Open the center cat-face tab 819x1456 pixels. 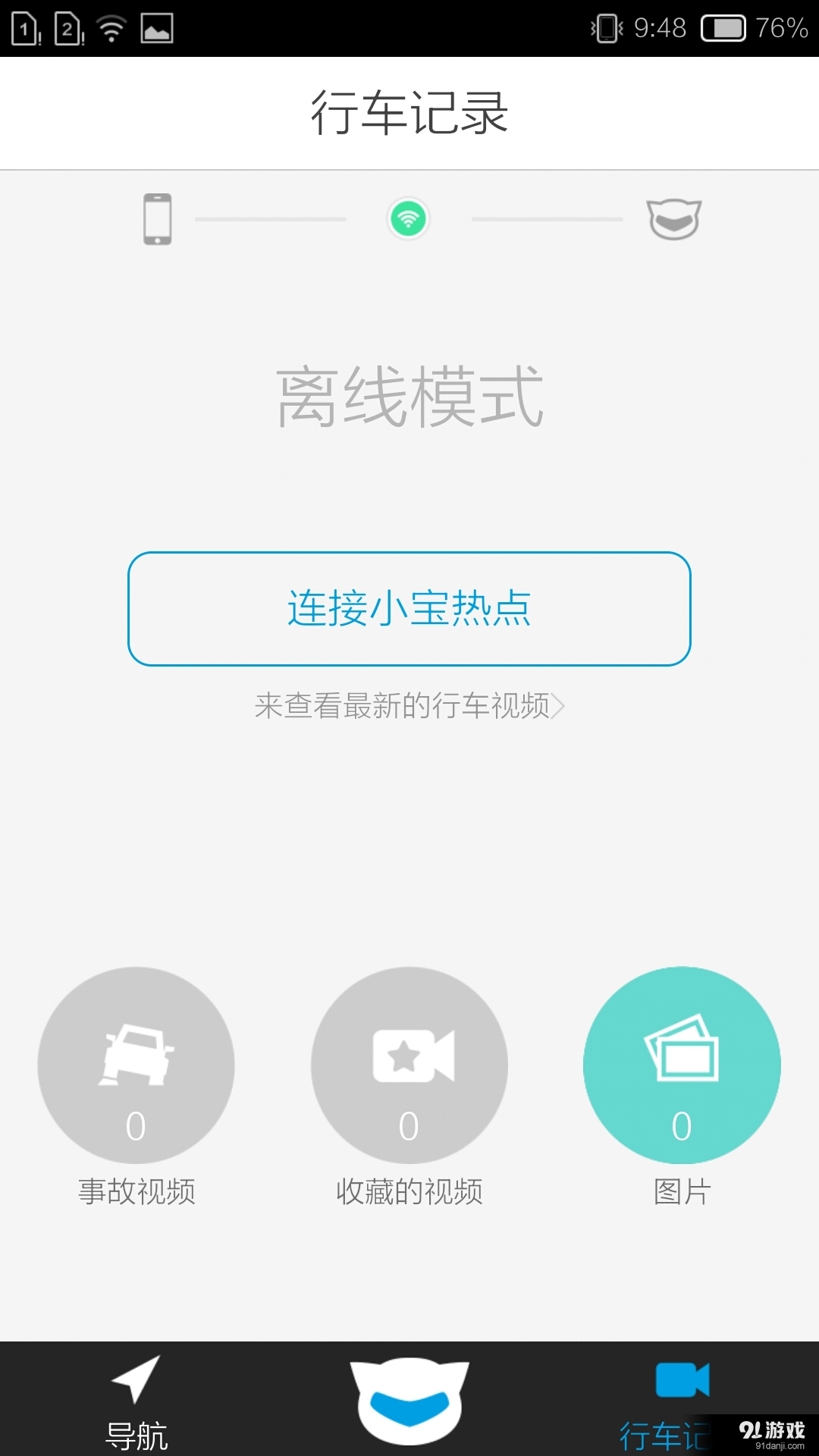[409, 1400]
